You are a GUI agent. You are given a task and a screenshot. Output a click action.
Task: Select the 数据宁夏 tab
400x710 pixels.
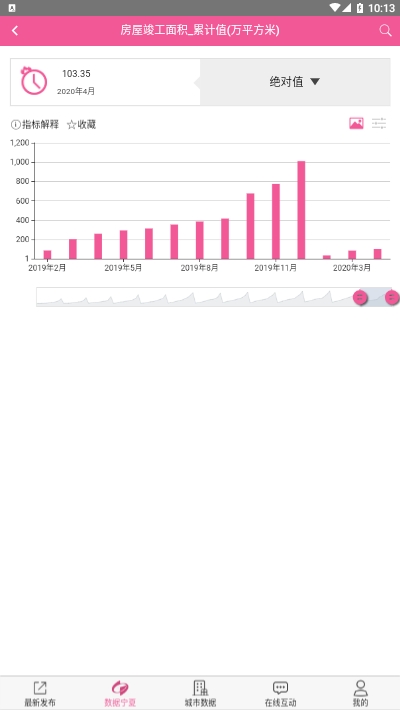point(120,693)
